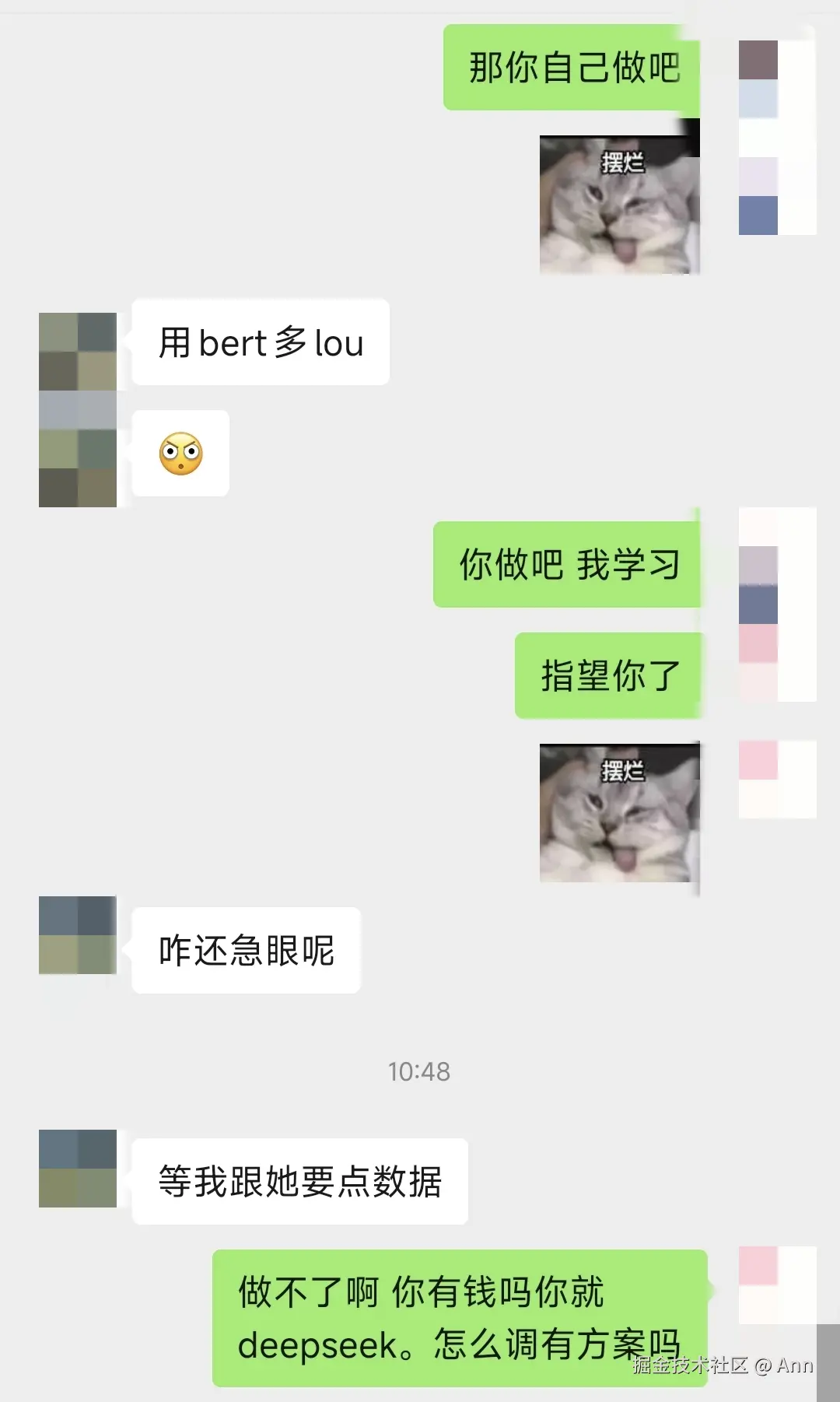The height and width of the screenshot is (1402, 840).
Task: Open avatar next to 等我跟她要点数据
Action: tap(78, 1169)
